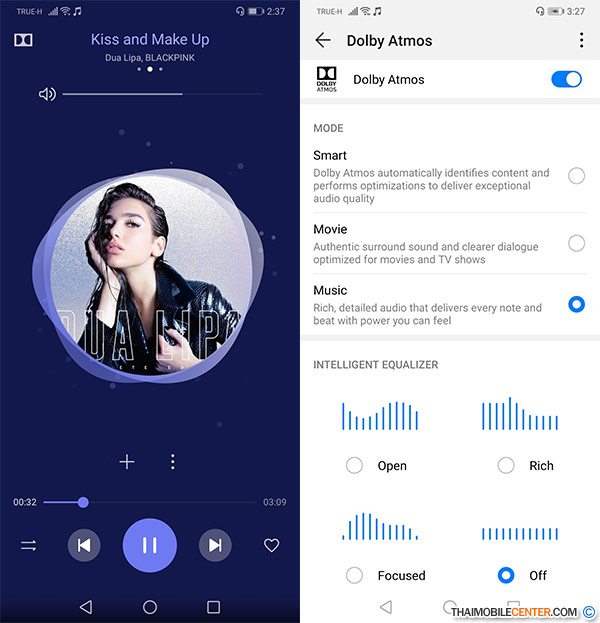This screenshot has width=600, height=623.
Task: Select the Open equalizer preset
Action: [x=354, y=465]
